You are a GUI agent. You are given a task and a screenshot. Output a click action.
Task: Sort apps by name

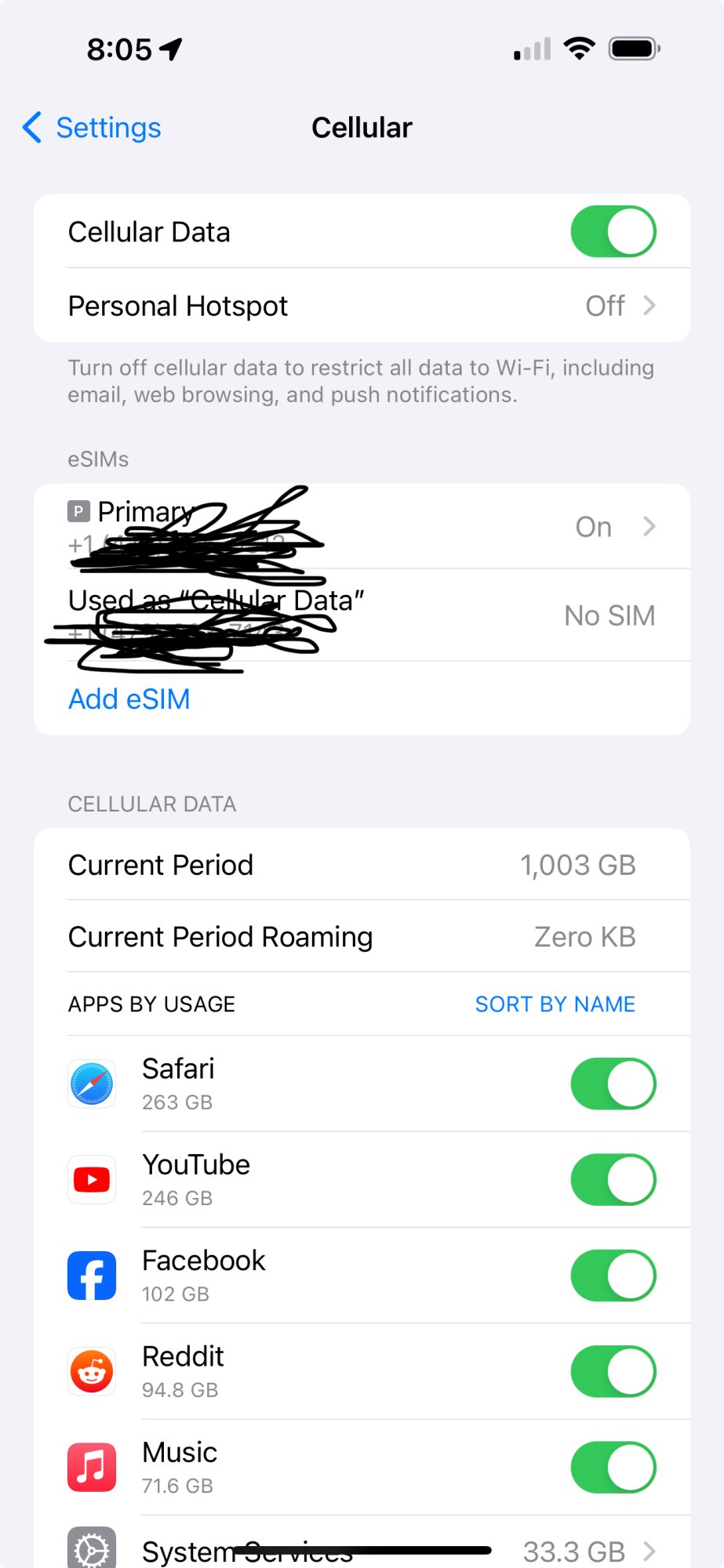tap(555, 1004)
